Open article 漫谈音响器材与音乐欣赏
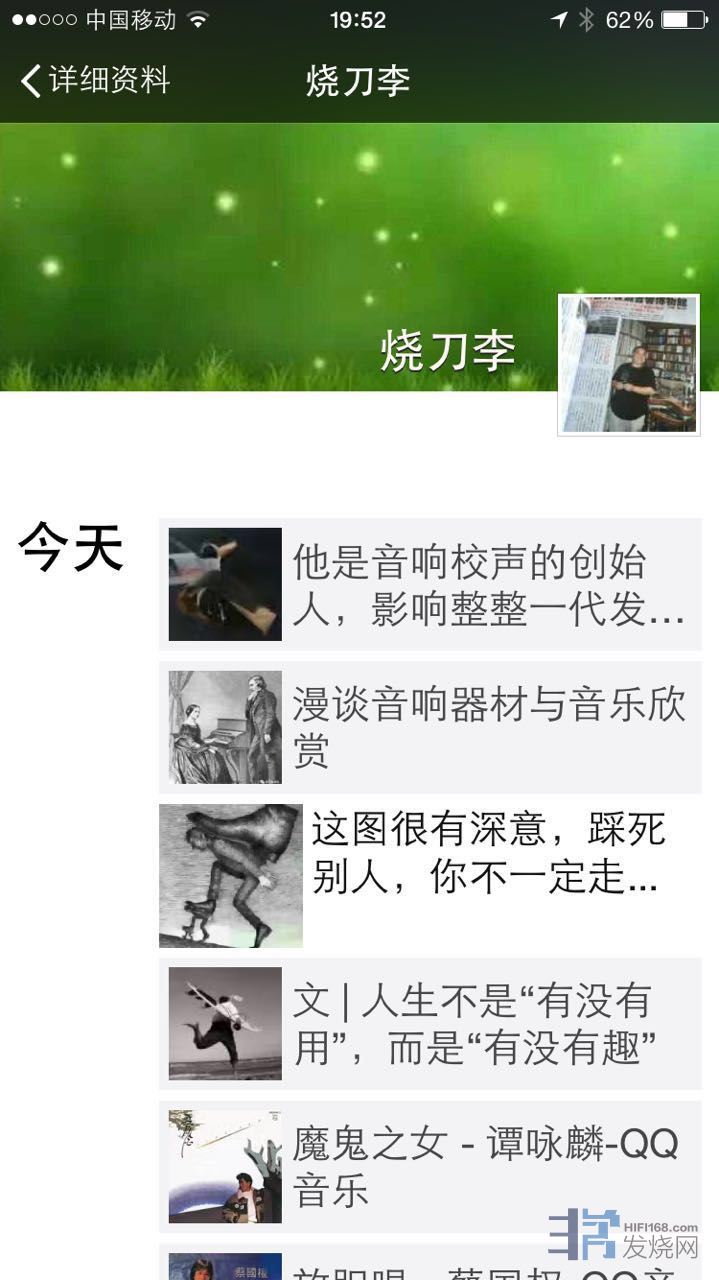719x1280 pixels. click(x=430, y=727)
